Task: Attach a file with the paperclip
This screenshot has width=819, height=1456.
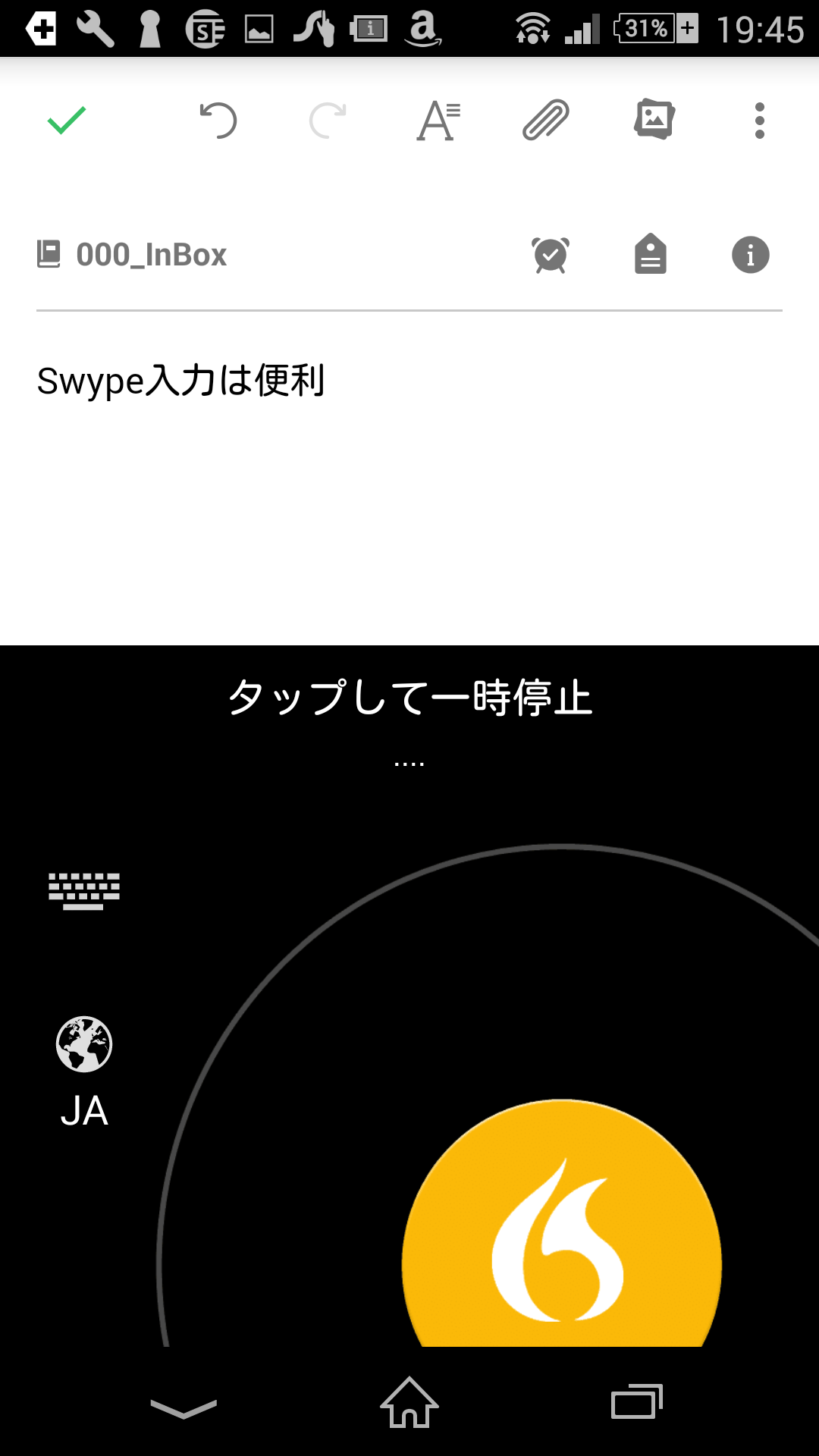Action: coord(546,121)
